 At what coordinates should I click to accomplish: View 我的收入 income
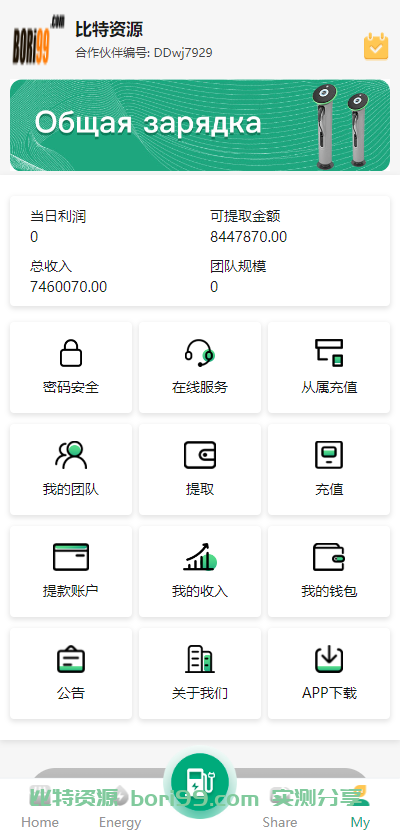click(x=200, y=572)
